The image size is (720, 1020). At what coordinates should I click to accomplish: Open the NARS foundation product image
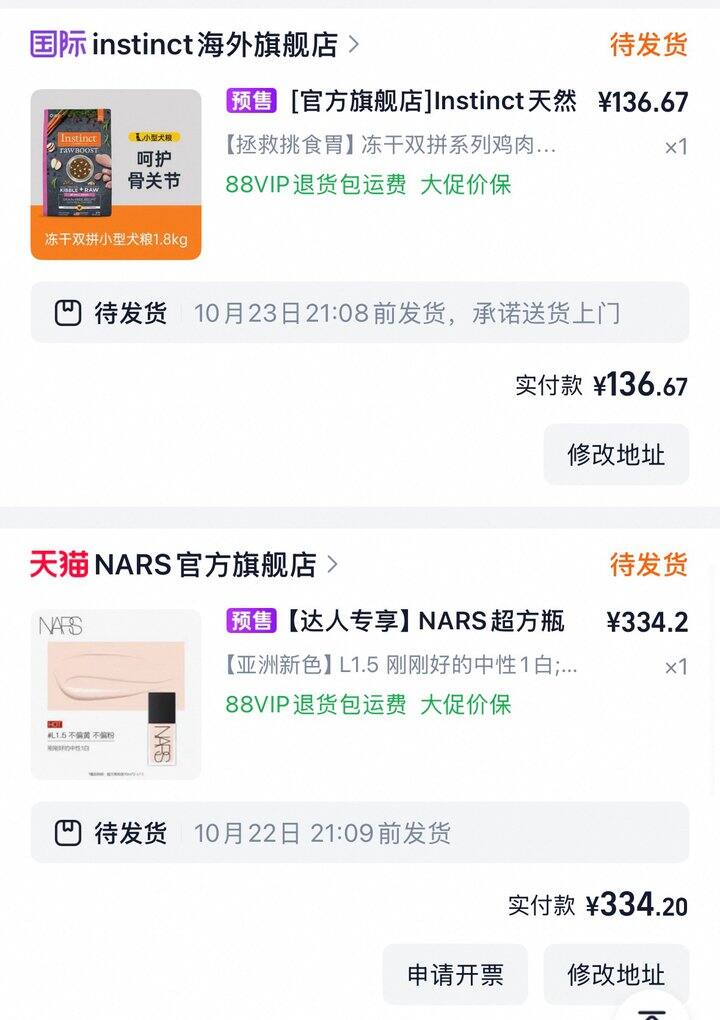pyautogui.click(x=116, y=695)
